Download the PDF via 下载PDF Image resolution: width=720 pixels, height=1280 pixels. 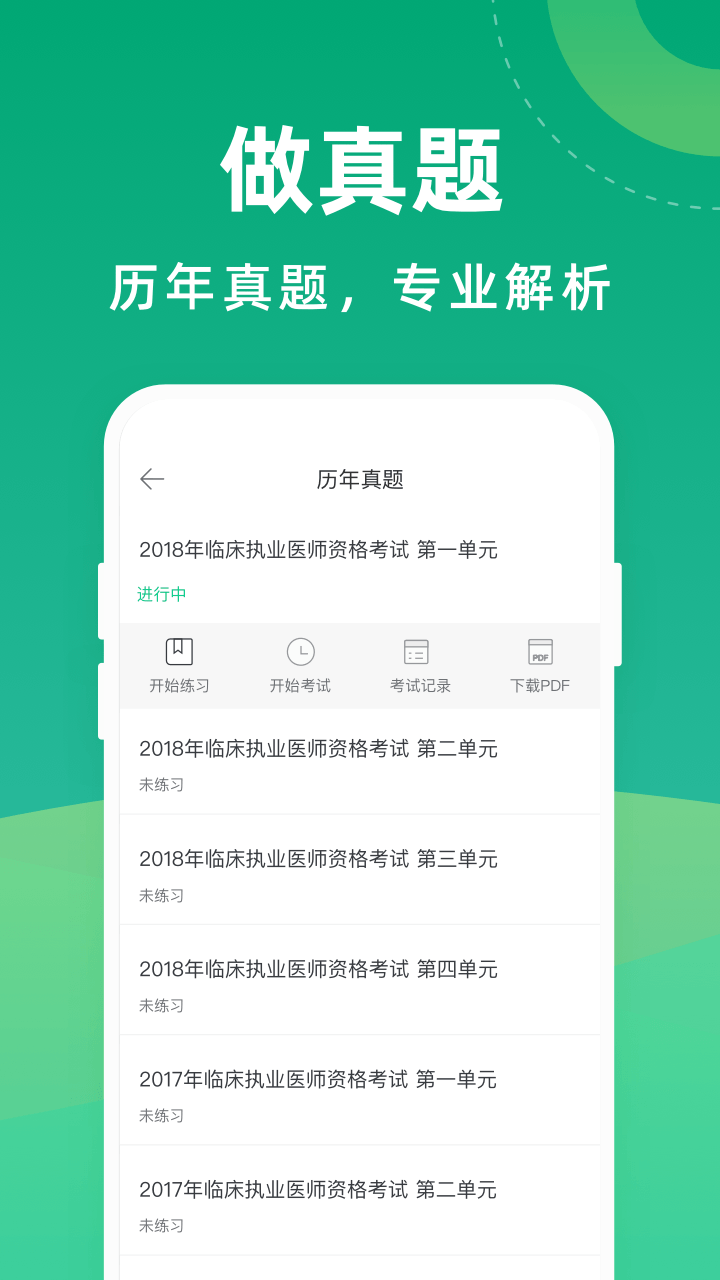(x=541, y=685)
